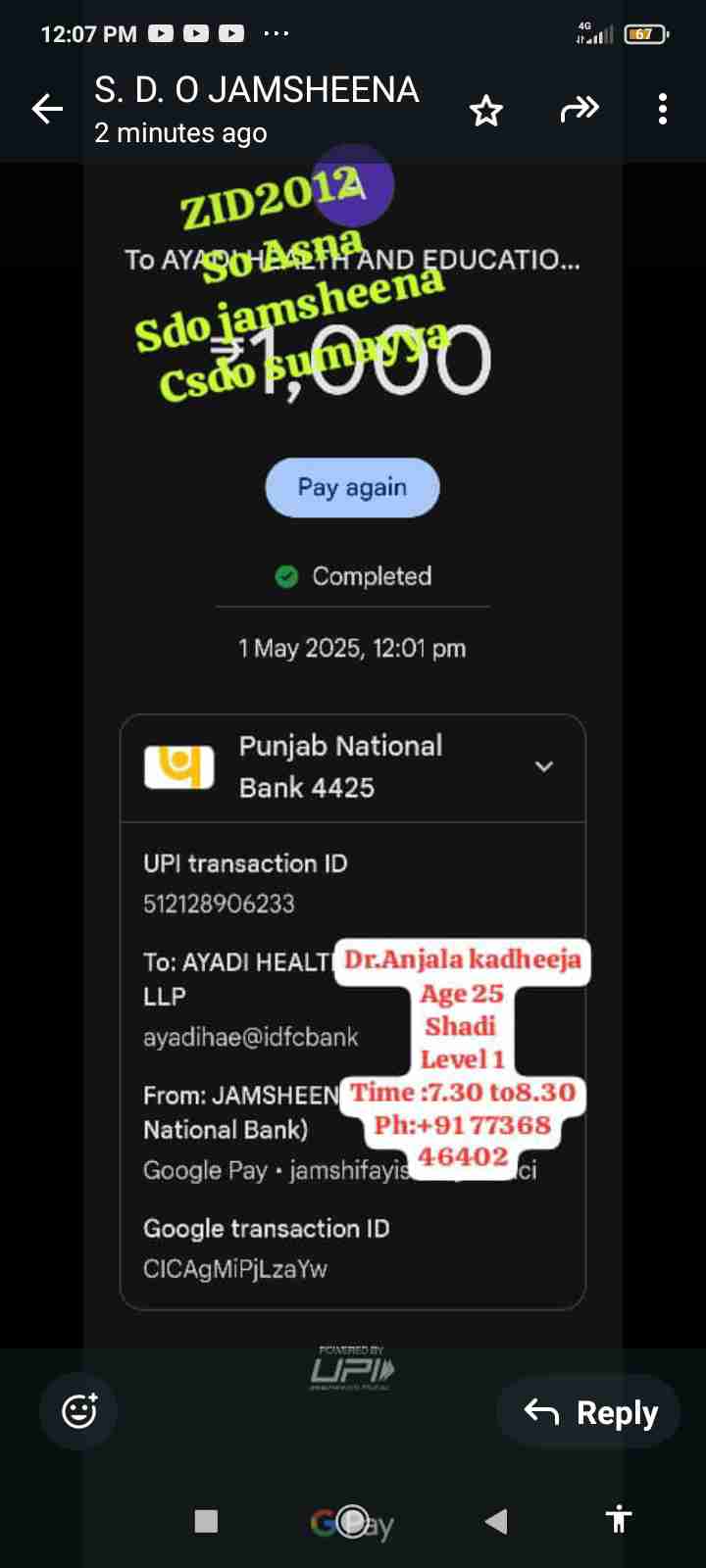Screen dimensions: 706x1568
Task: Open recent apps with the square button
Action: click(x=206, y=1521)
